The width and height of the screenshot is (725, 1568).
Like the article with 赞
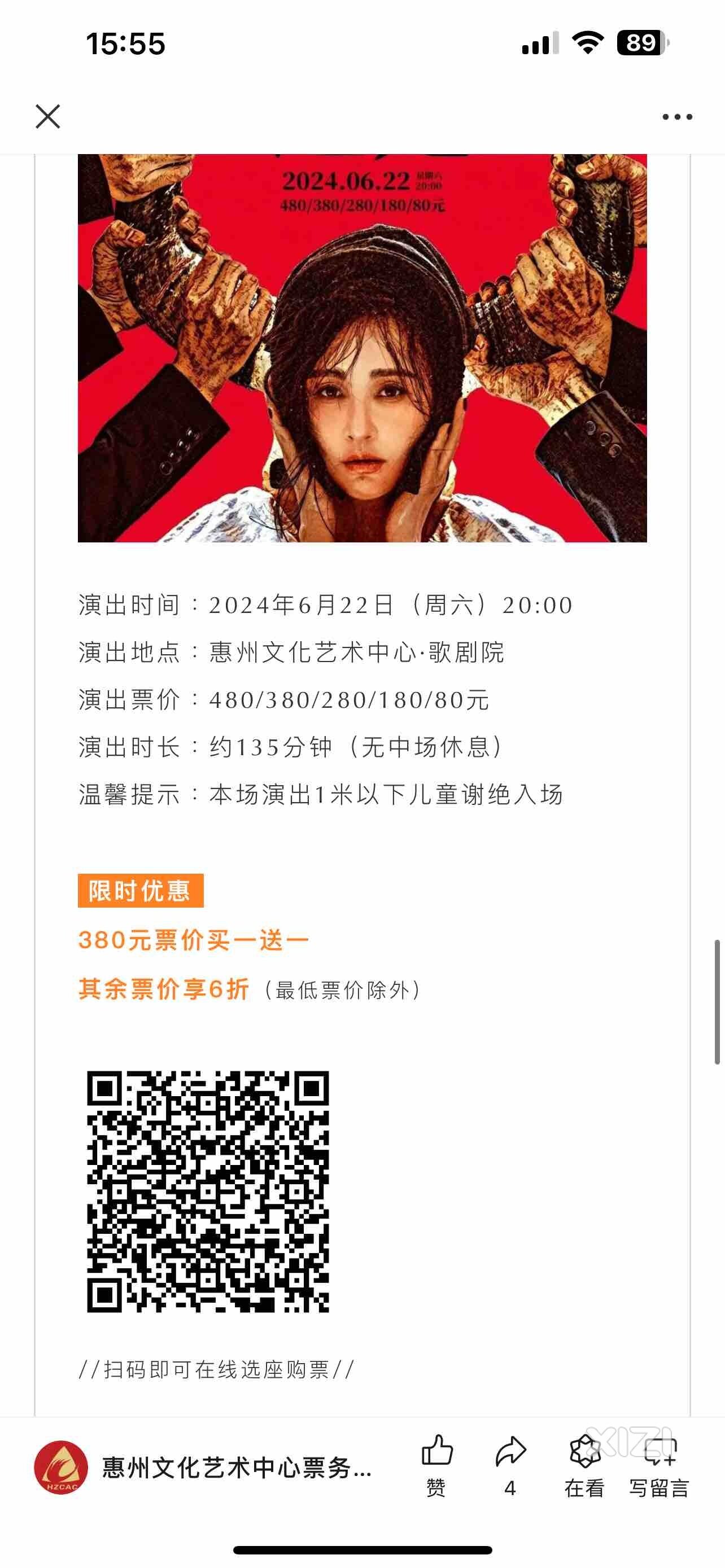[436, 1466]
